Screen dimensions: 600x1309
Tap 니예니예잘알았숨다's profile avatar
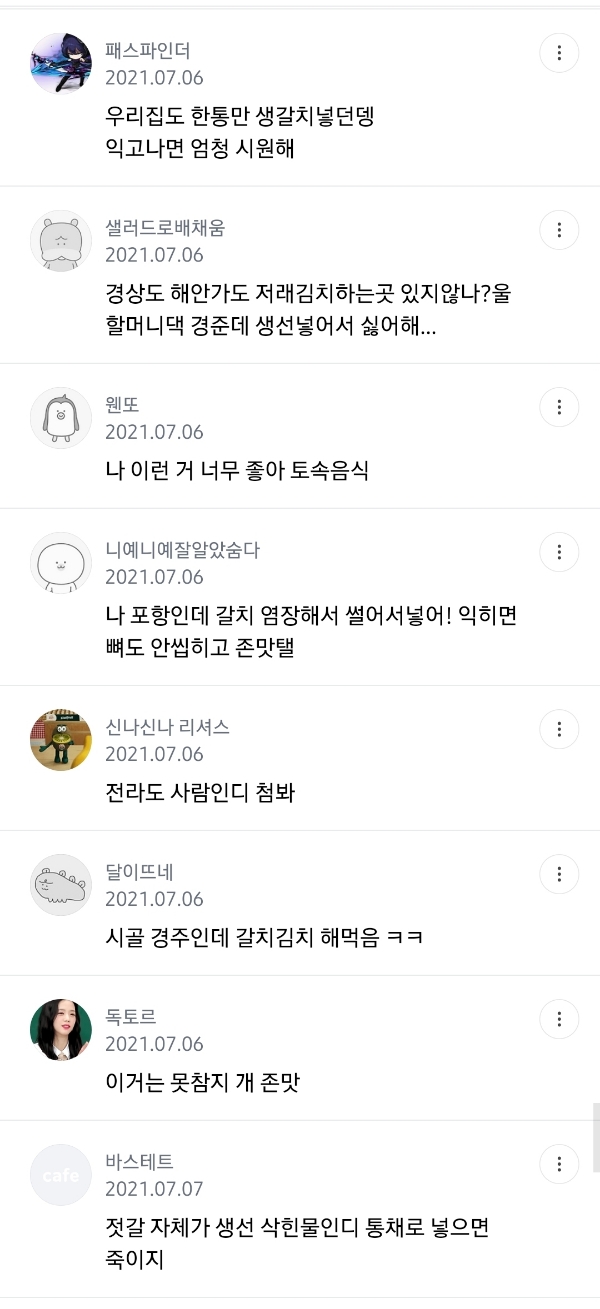[61, 563]
